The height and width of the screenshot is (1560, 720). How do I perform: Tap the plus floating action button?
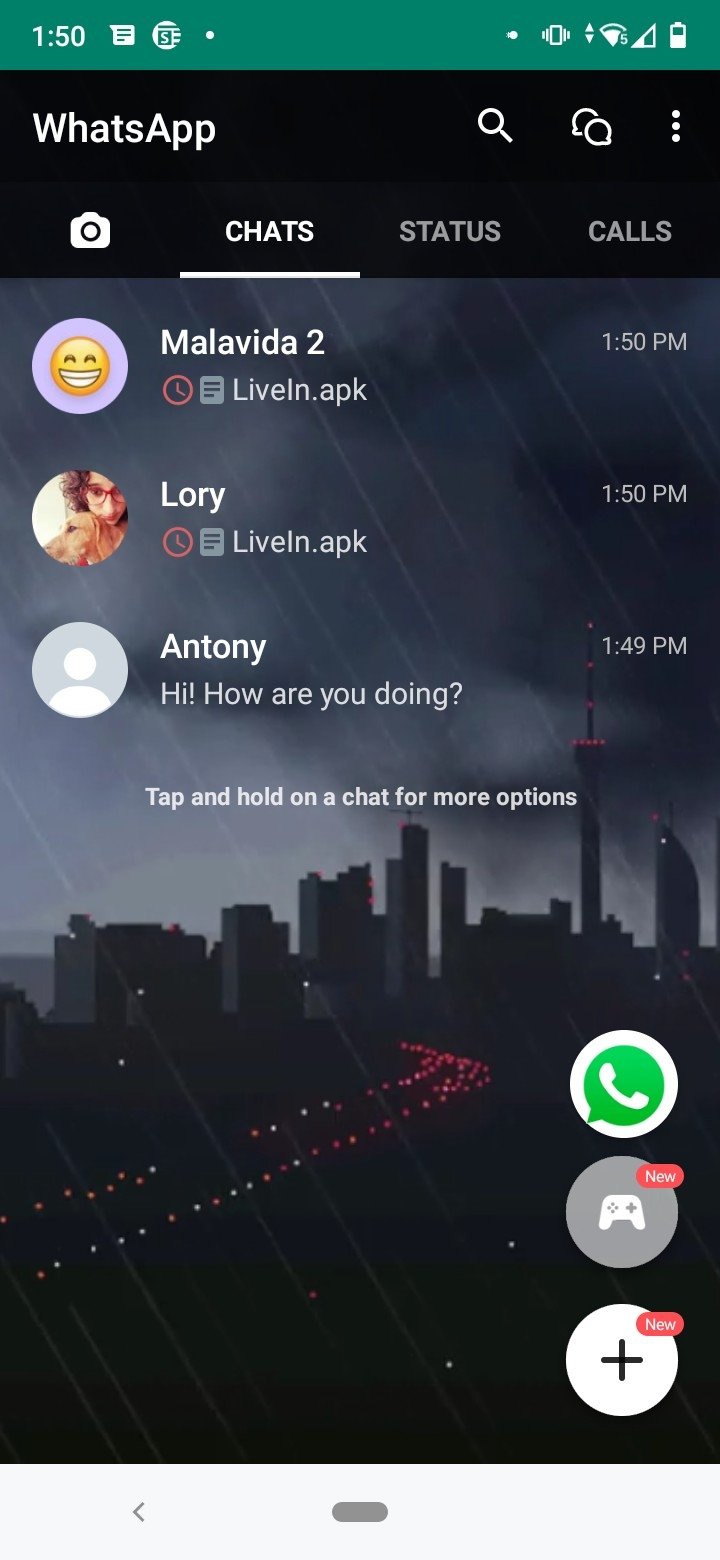pyautogui.click(x=622, y=1360)
